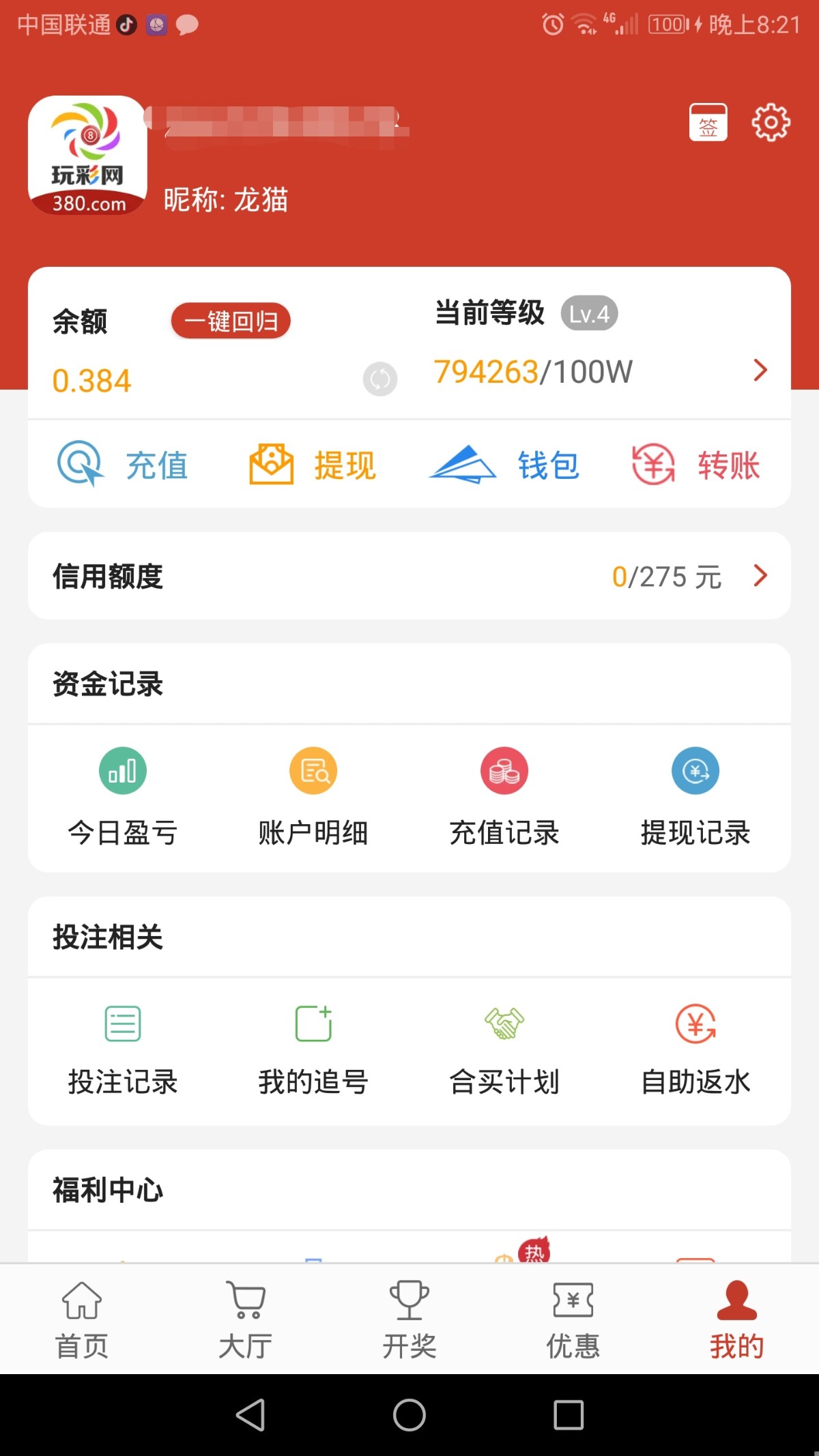Open 投注记录 betting records
The image size is (819, 1456).
pos(123,1048)
